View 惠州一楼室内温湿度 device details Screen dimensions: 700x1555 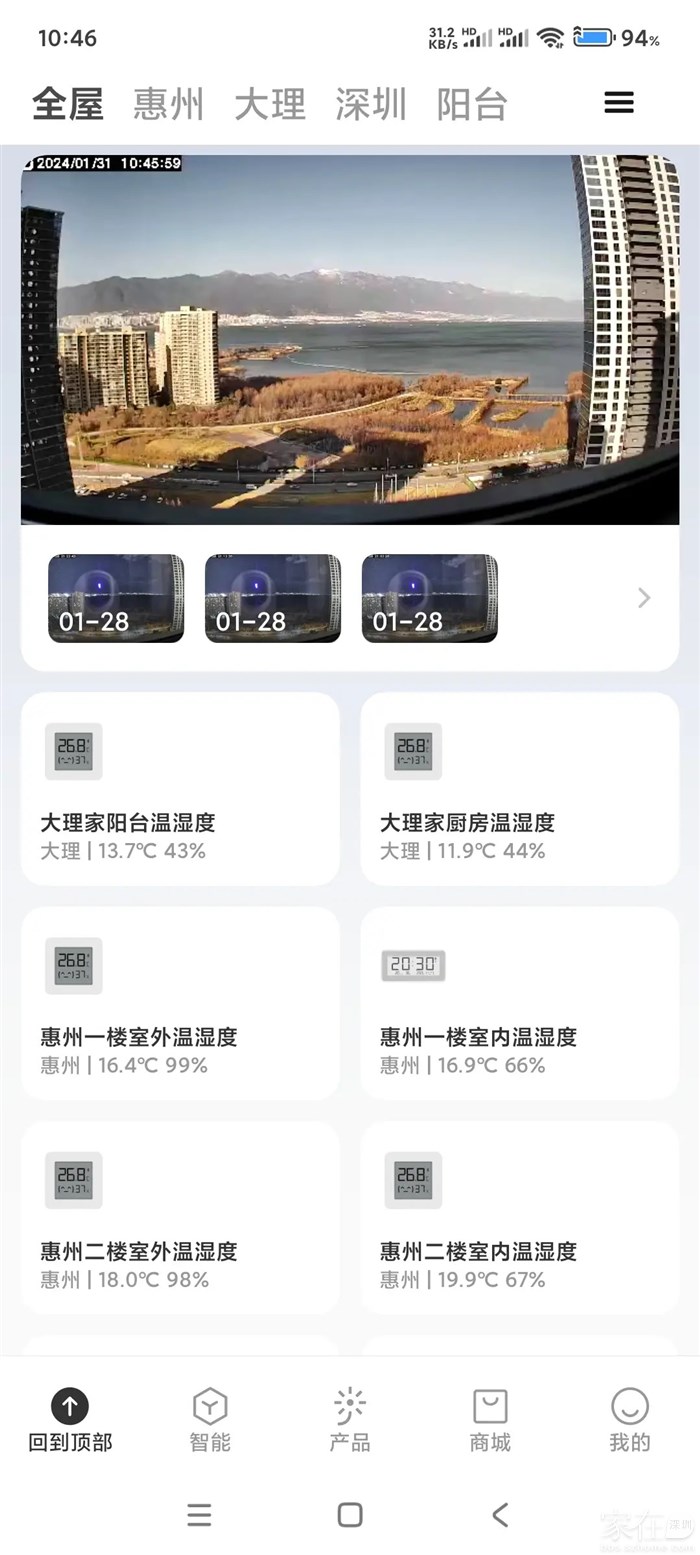pyautogui.click(x=519, y=1003)
